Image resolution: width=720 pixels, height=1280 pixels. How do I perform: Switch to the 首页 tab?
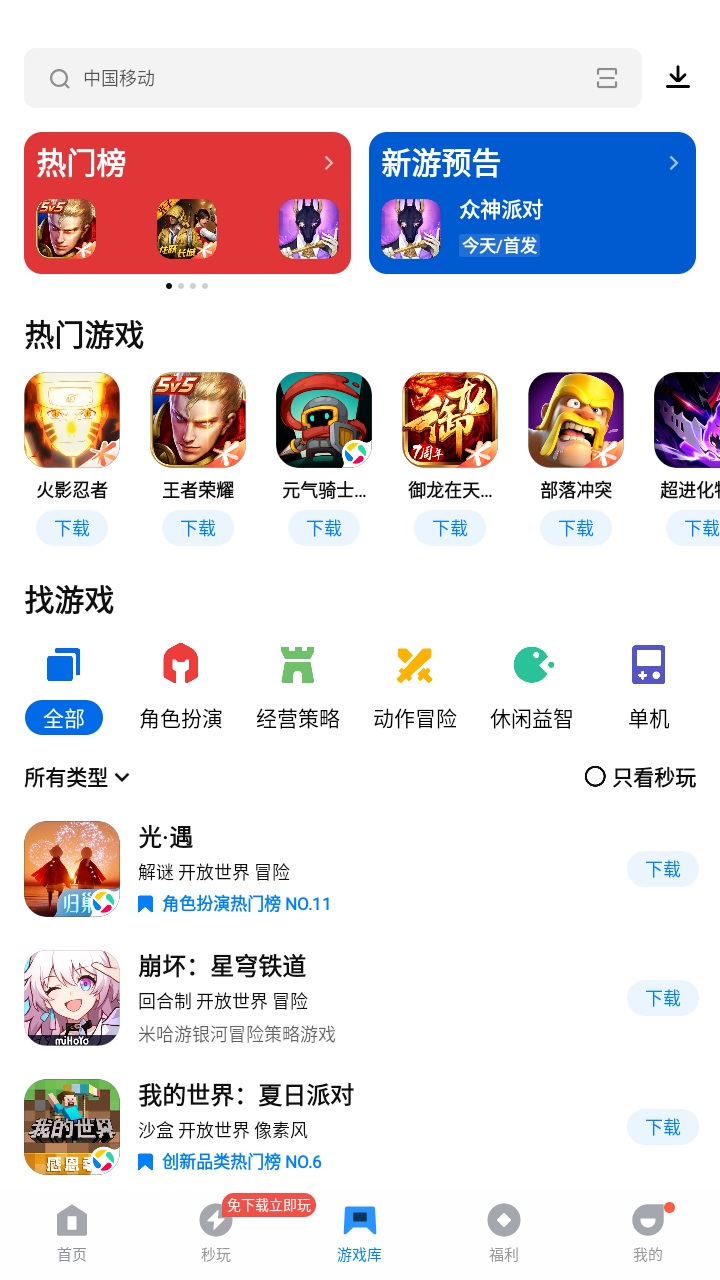point(71,1232)
